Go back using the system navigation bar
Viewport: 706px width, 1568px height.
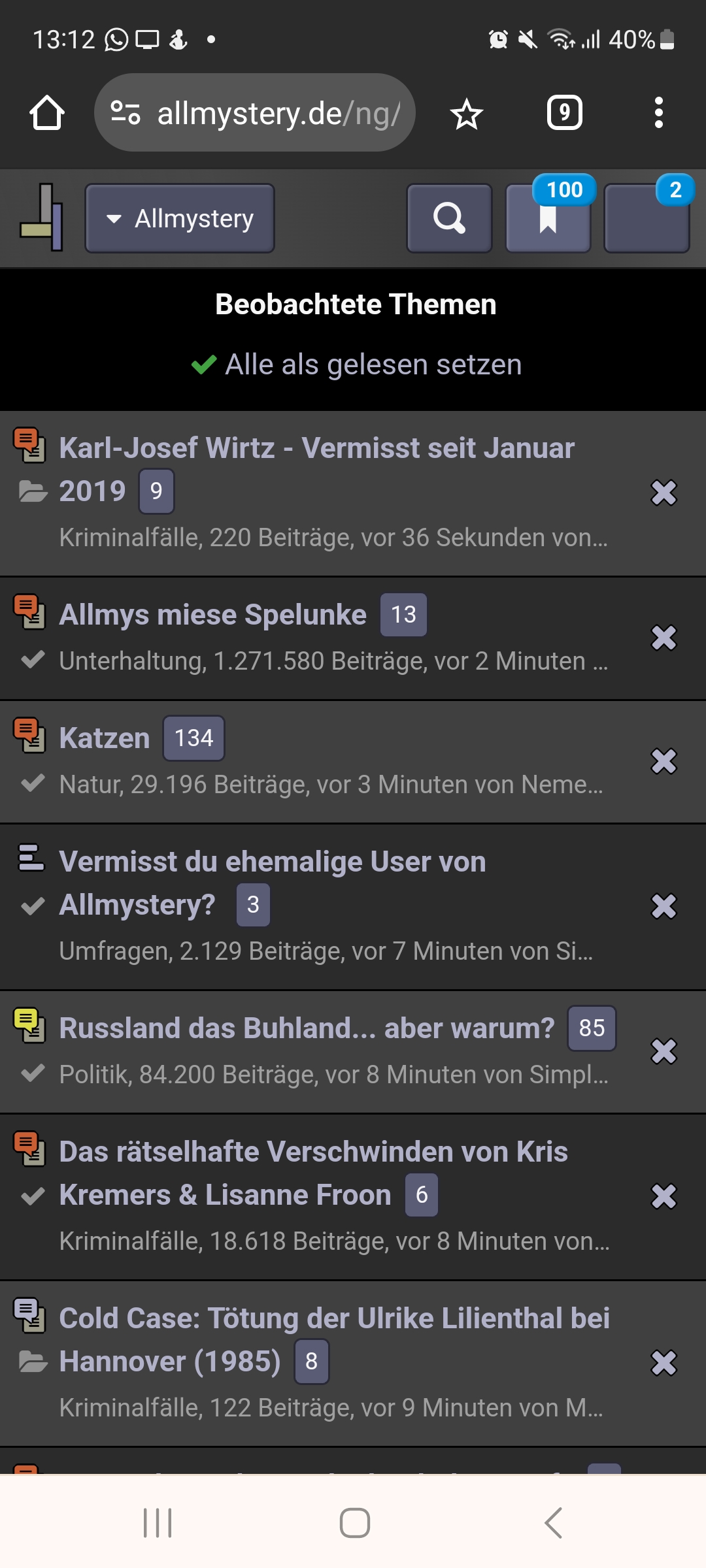pos(553,1523)
